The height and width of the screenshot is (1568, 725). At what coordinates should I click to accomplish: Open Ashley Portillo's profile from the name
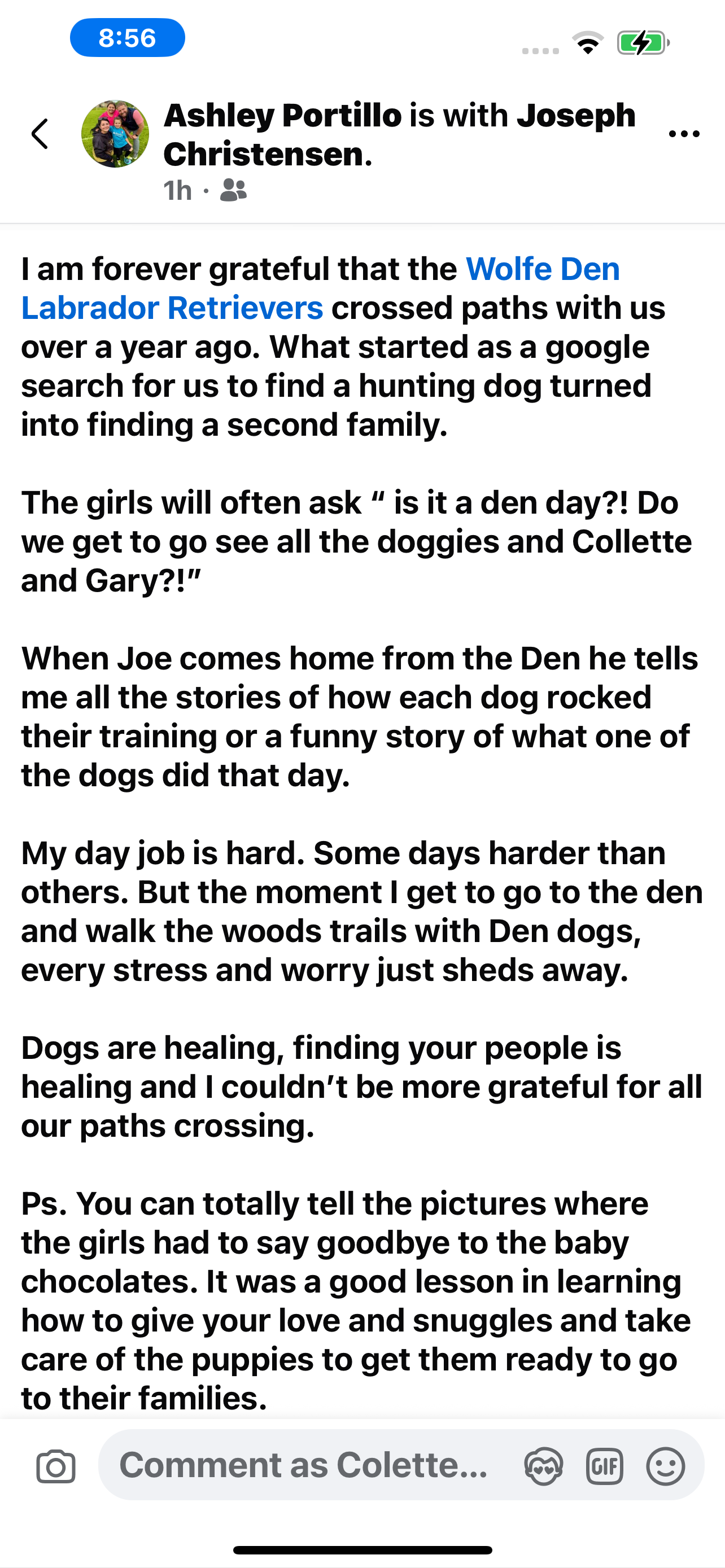point(283,116)
